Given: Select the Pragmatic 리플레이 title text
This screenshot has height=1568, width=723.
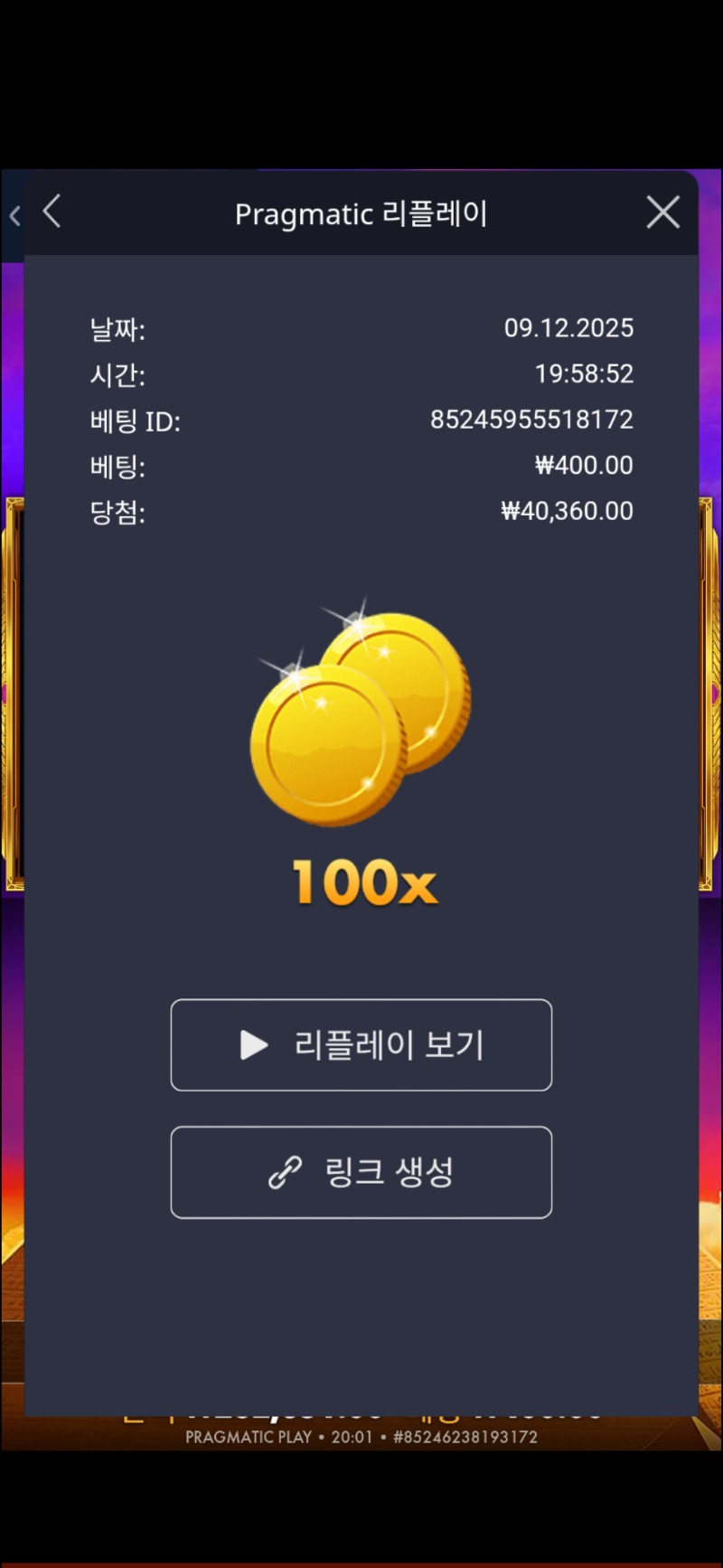Looking at the screenshot, I should 361,213.
